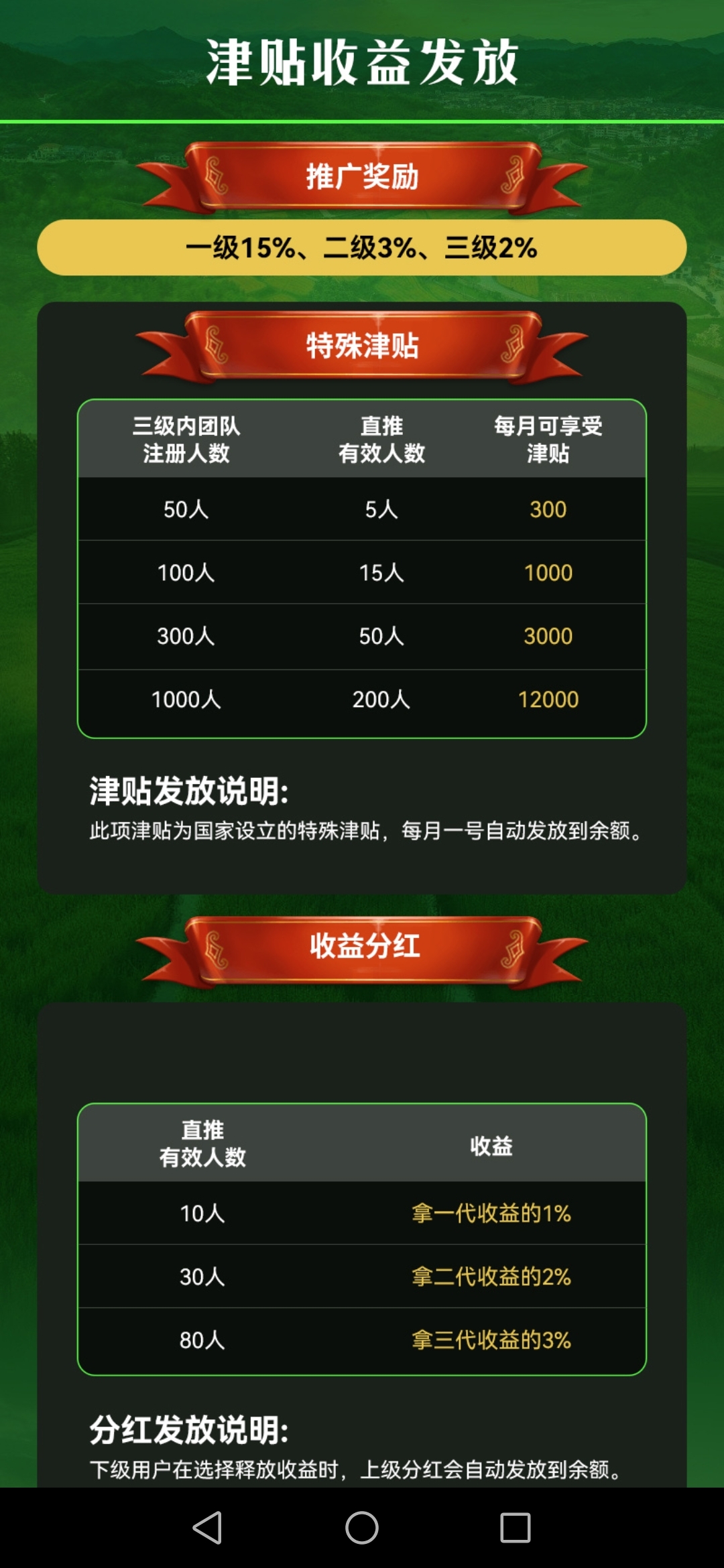Go back using the system back button
Screen dimensions: 724x1568
click(x=207, y=1528)
